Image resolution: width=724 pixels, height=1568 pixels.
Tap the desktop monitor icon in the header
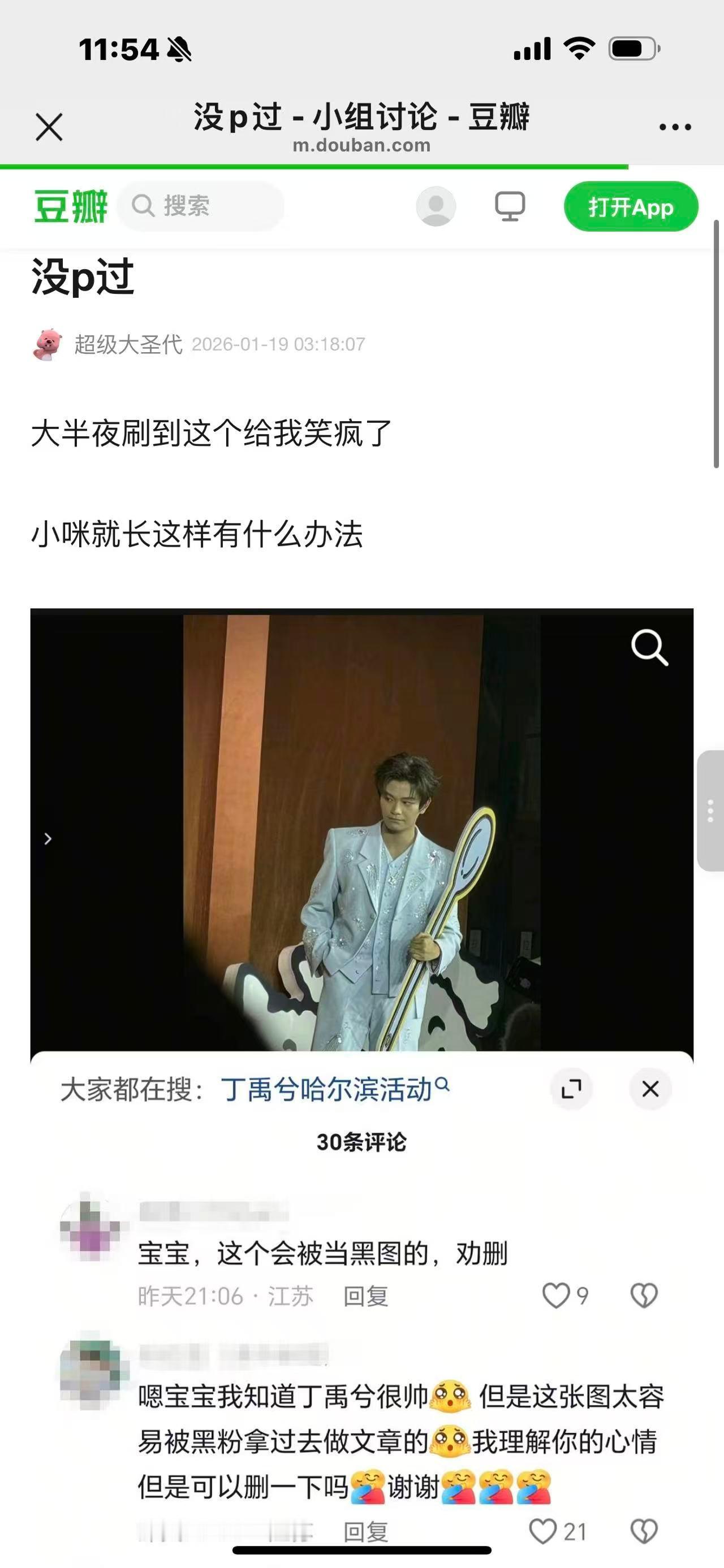coord(511,207)
